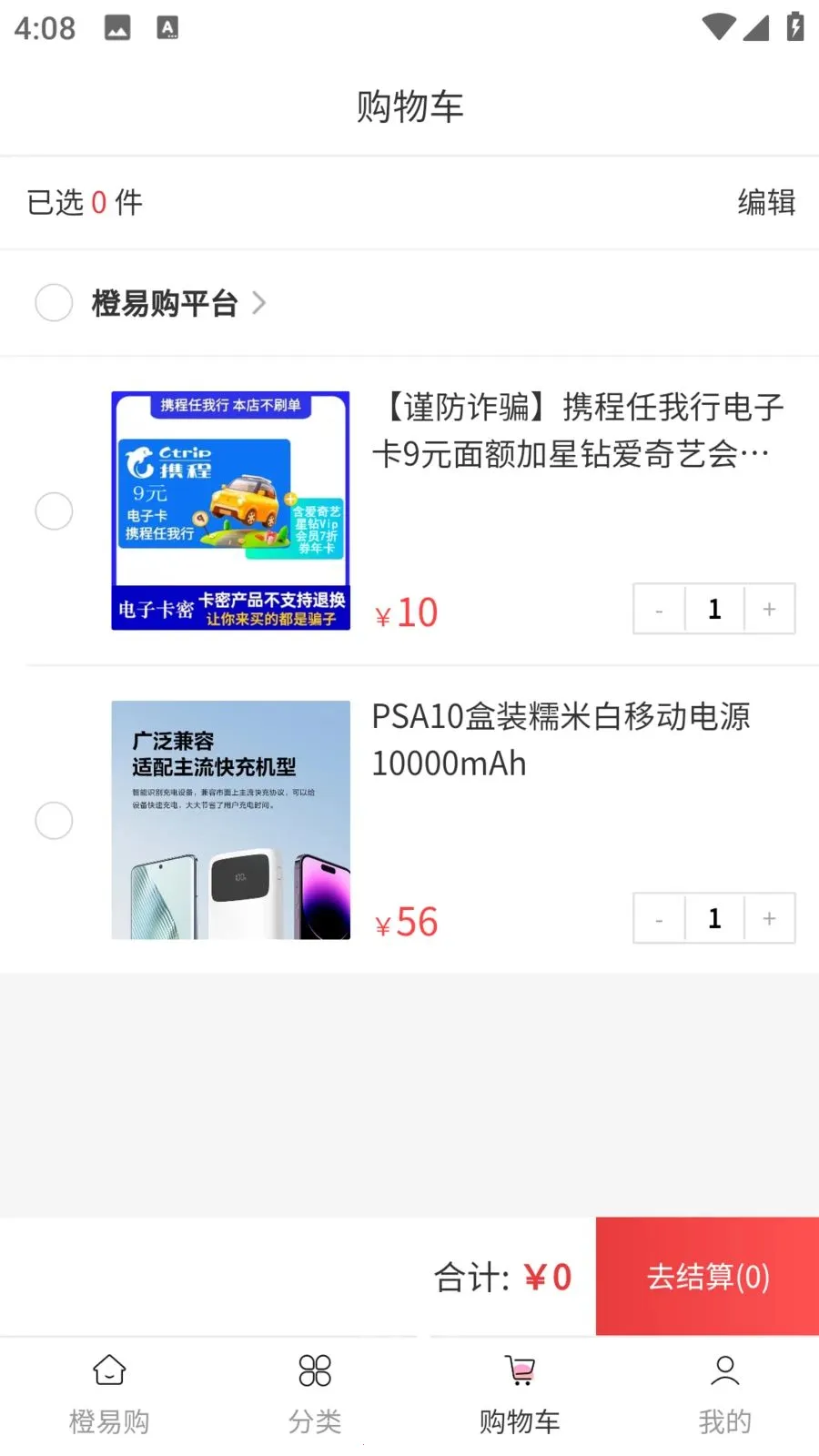View the 合计 total amount ¥0
819x1456 pixels.
(505, 1277)
